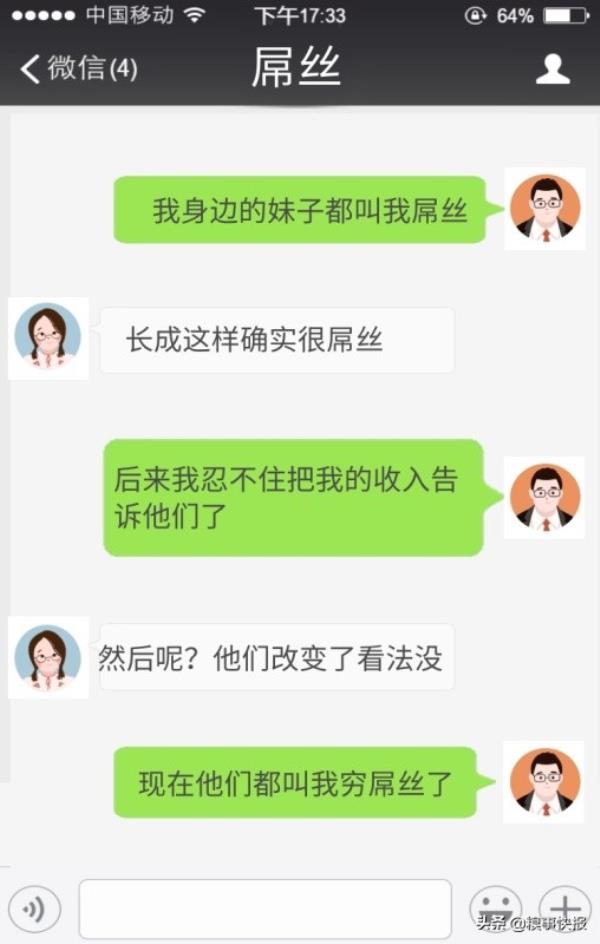Tap the message text field
This screenshot has width=600, height=944.
click(265, 909)
